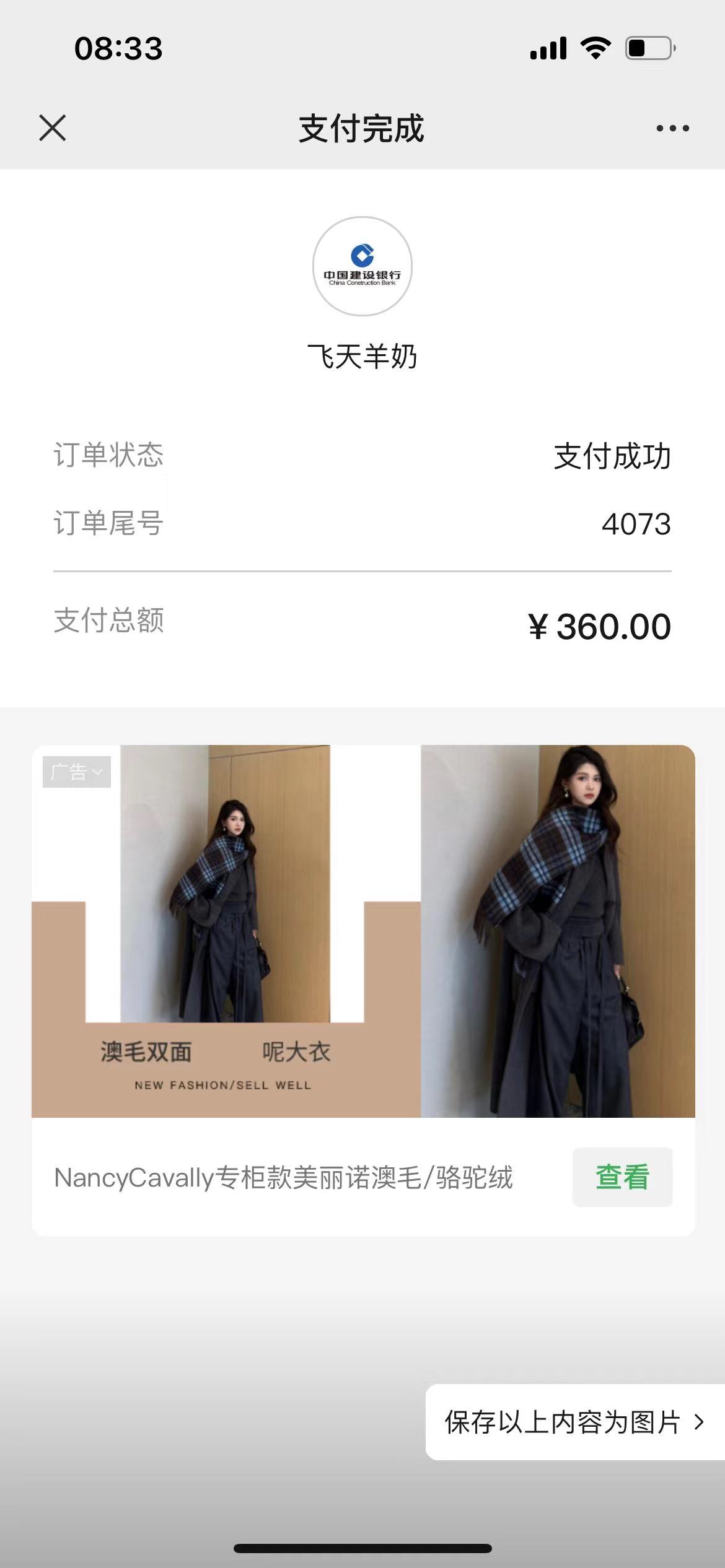
Task: Tap 查看 to view the advertised coat
Action: click(622, 1177)
